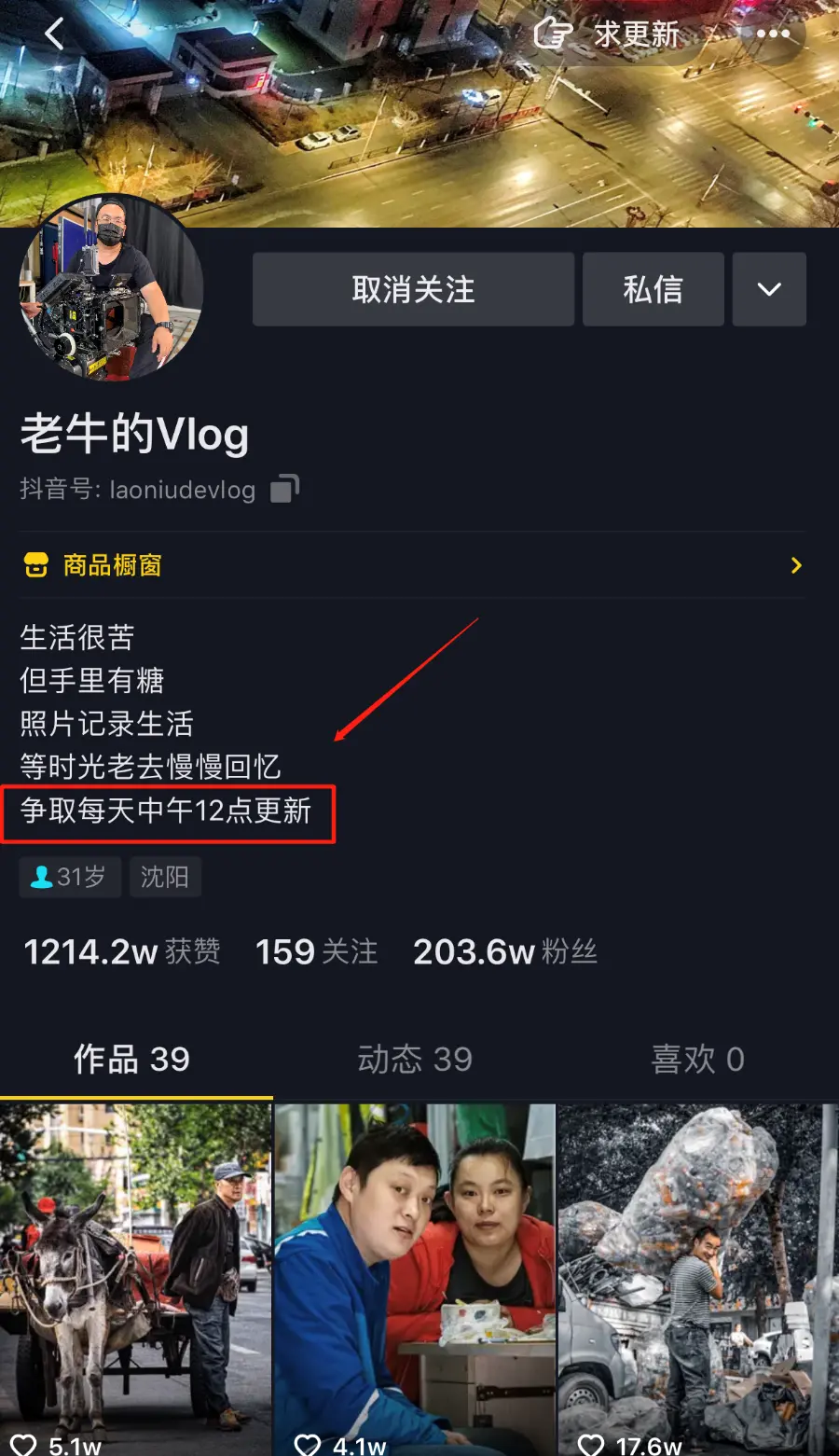This screenshot has width=839, height=1456.
Task: Open the couple video with 4.1w likes
Action: (x=415, y=1278)
